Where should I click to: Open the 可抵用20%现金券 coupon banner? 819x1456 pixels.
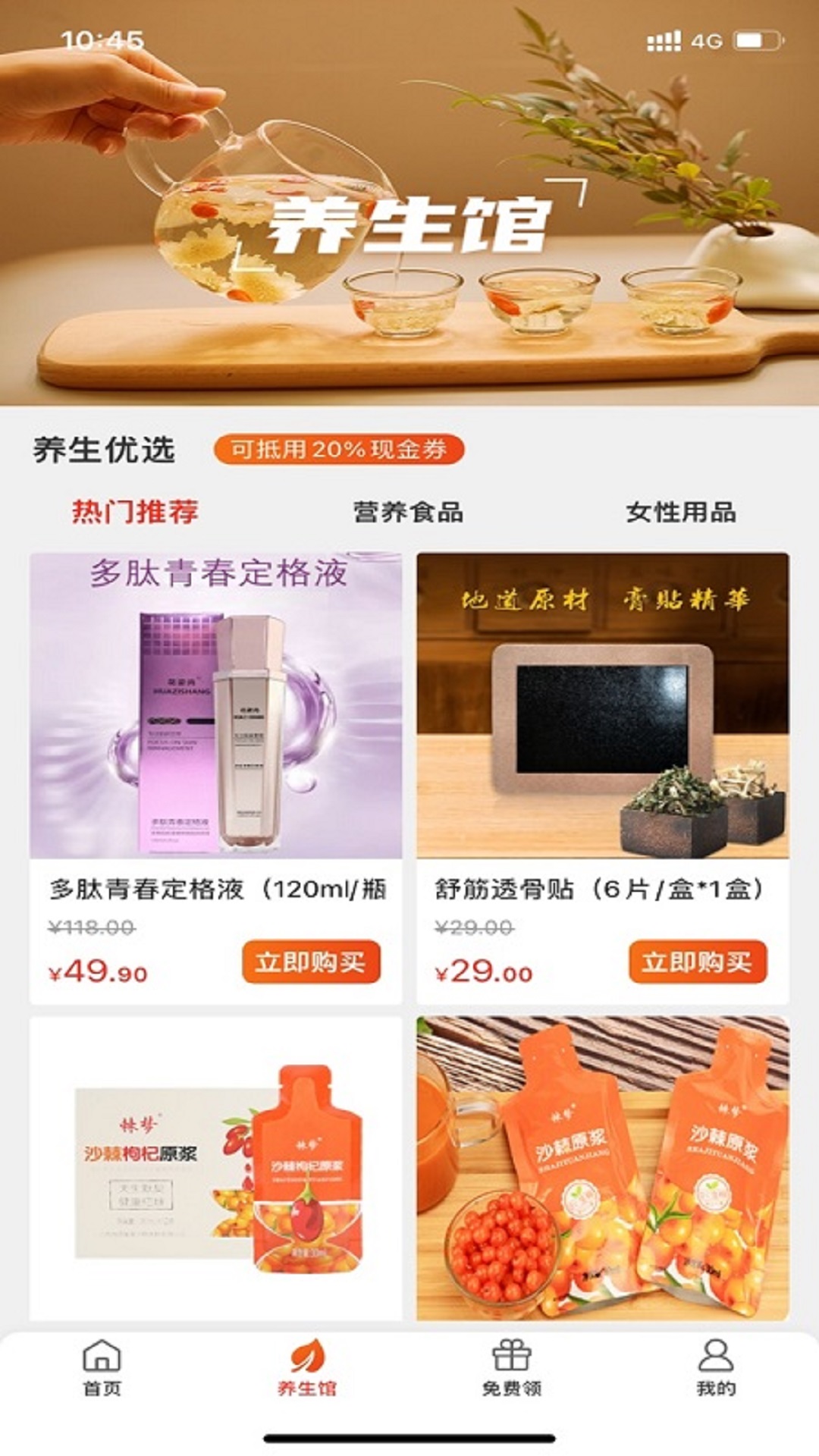click(340, 449)
